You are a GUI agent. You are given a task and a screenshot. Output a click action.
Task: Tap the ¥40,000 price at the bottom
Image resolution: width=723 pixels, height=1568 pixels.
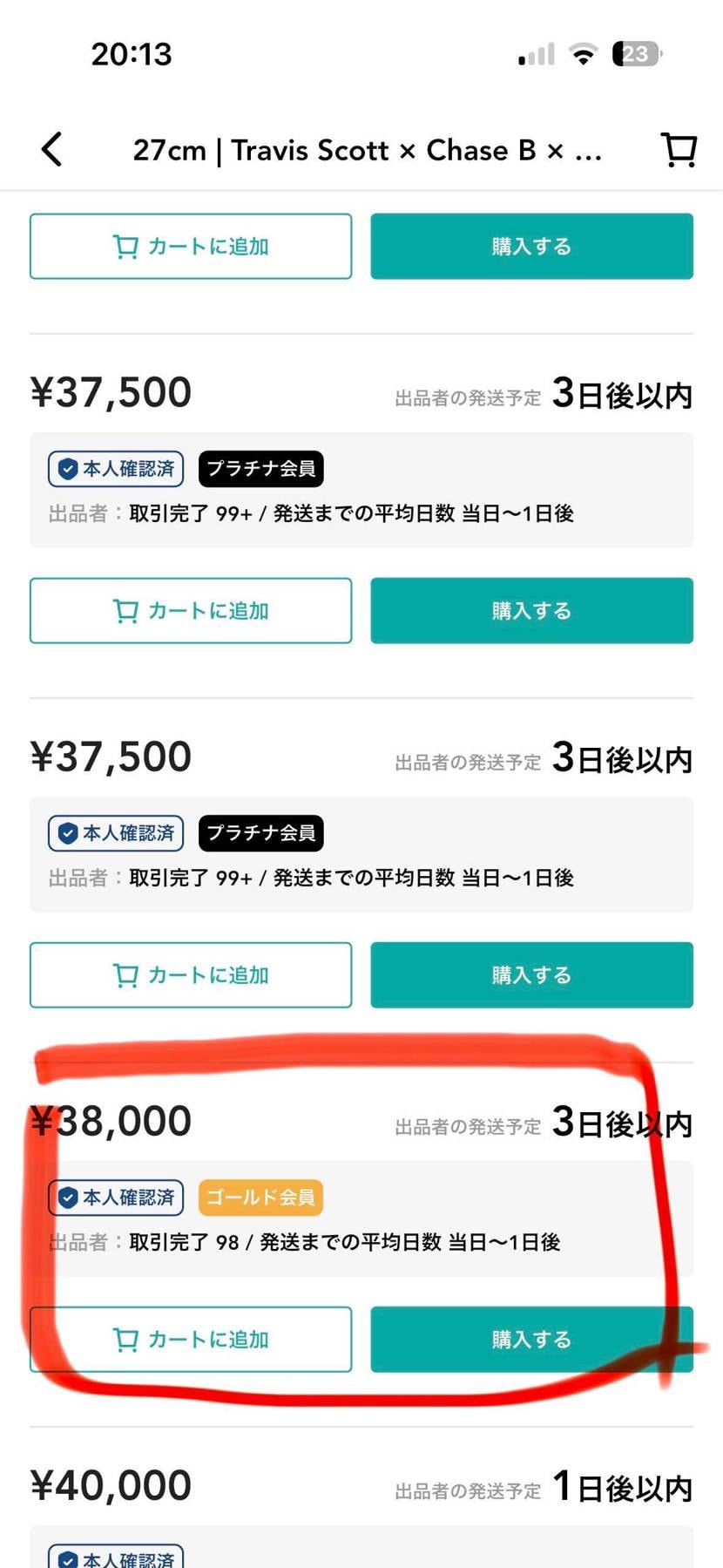click(111, 1483)
